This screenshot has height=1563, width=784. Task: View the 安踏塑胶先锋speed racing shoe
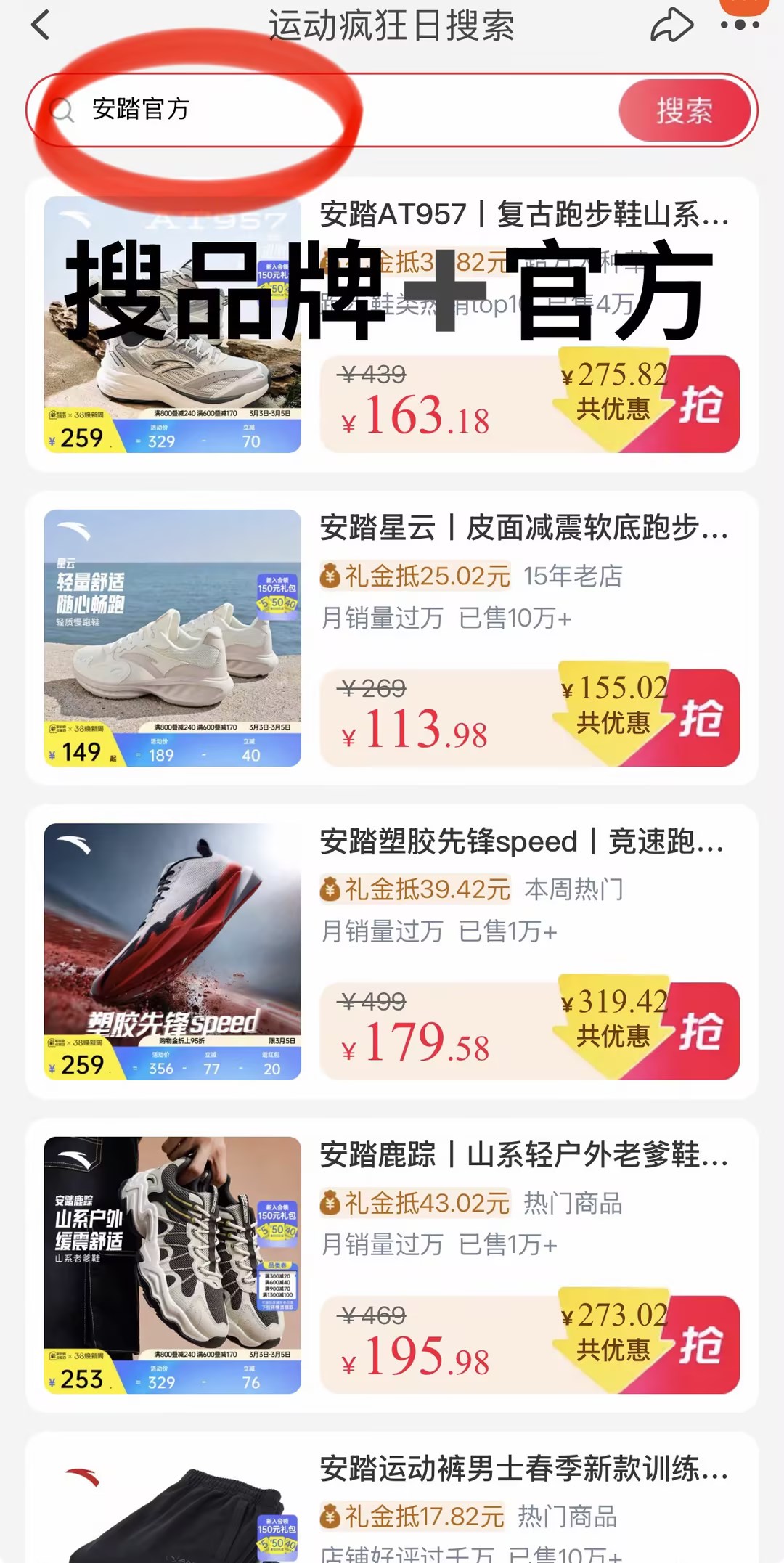tap(521, 842)
